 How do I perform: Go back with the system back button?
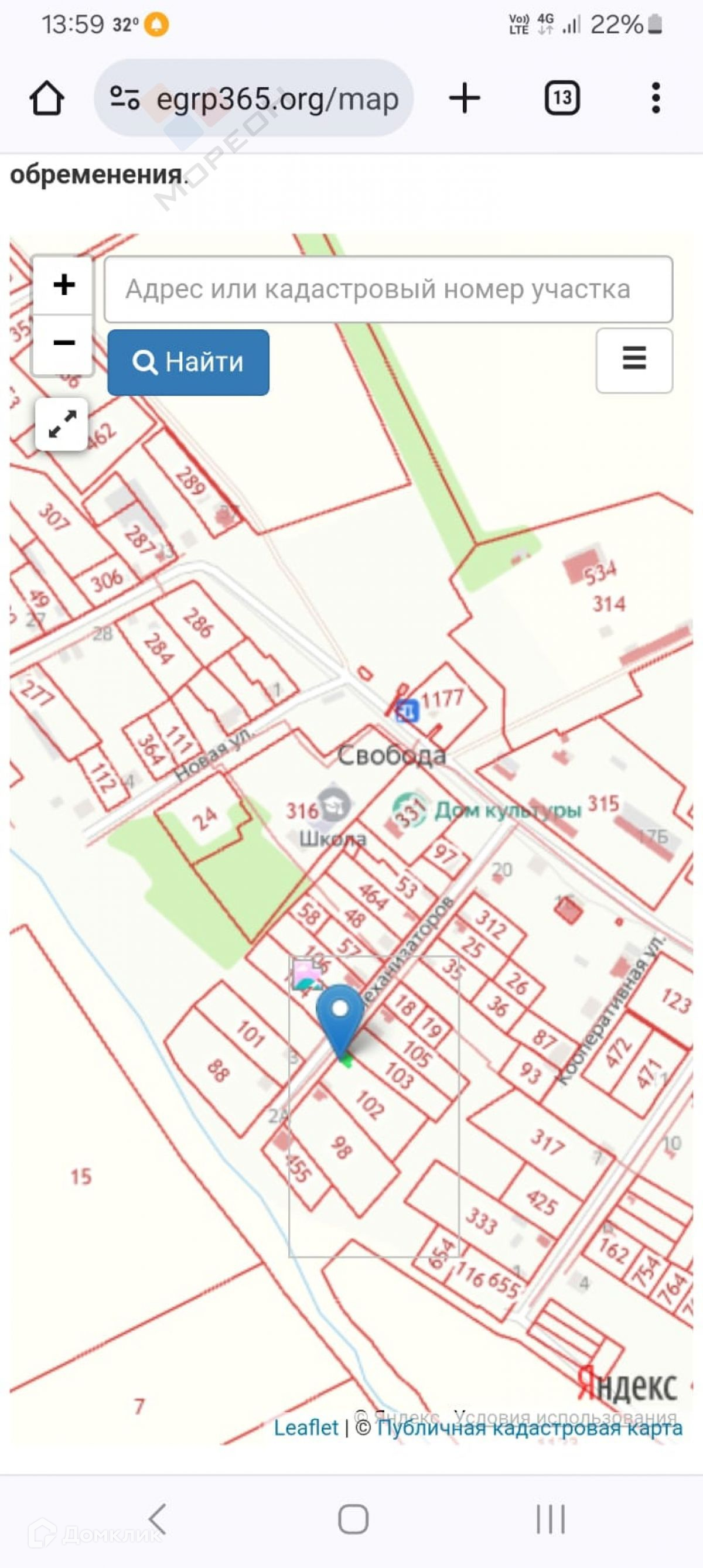point(158,1519)
